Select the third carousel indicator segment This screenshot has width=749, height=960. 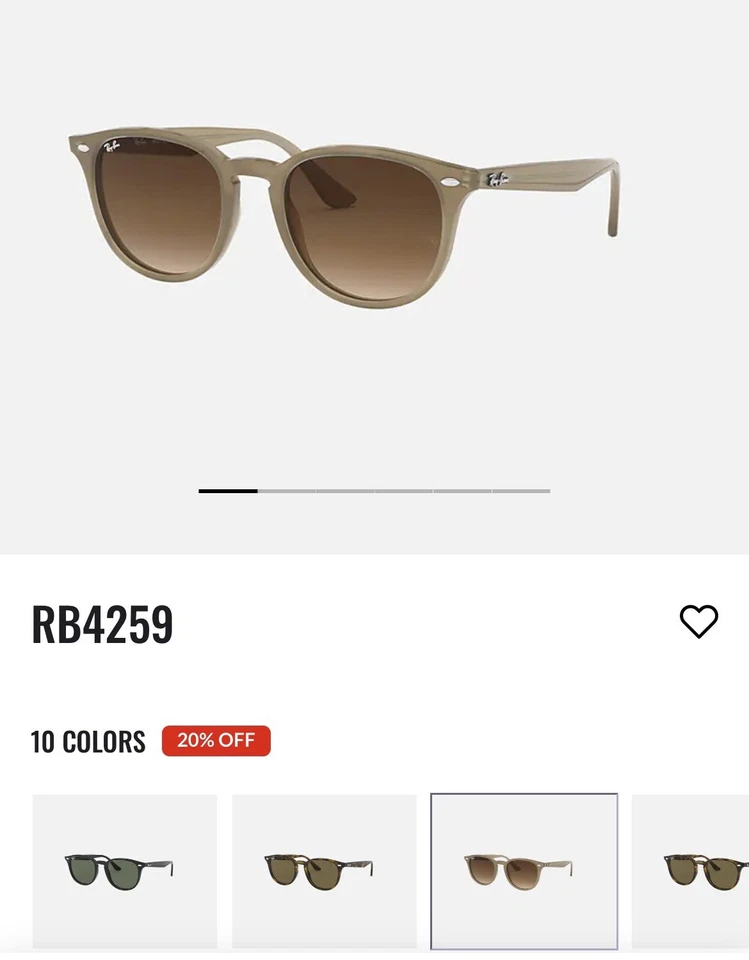coord(344,492)
